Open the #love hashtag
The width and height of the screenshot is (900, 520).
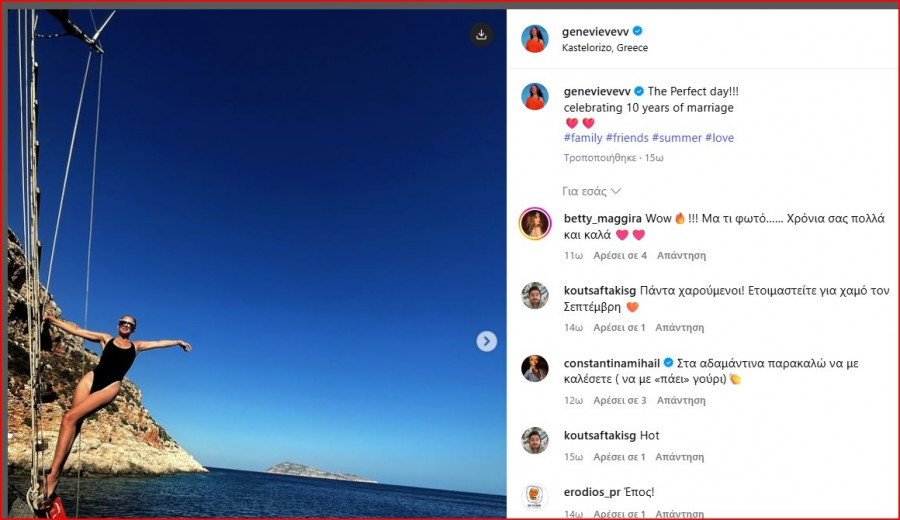click(719, 138)
